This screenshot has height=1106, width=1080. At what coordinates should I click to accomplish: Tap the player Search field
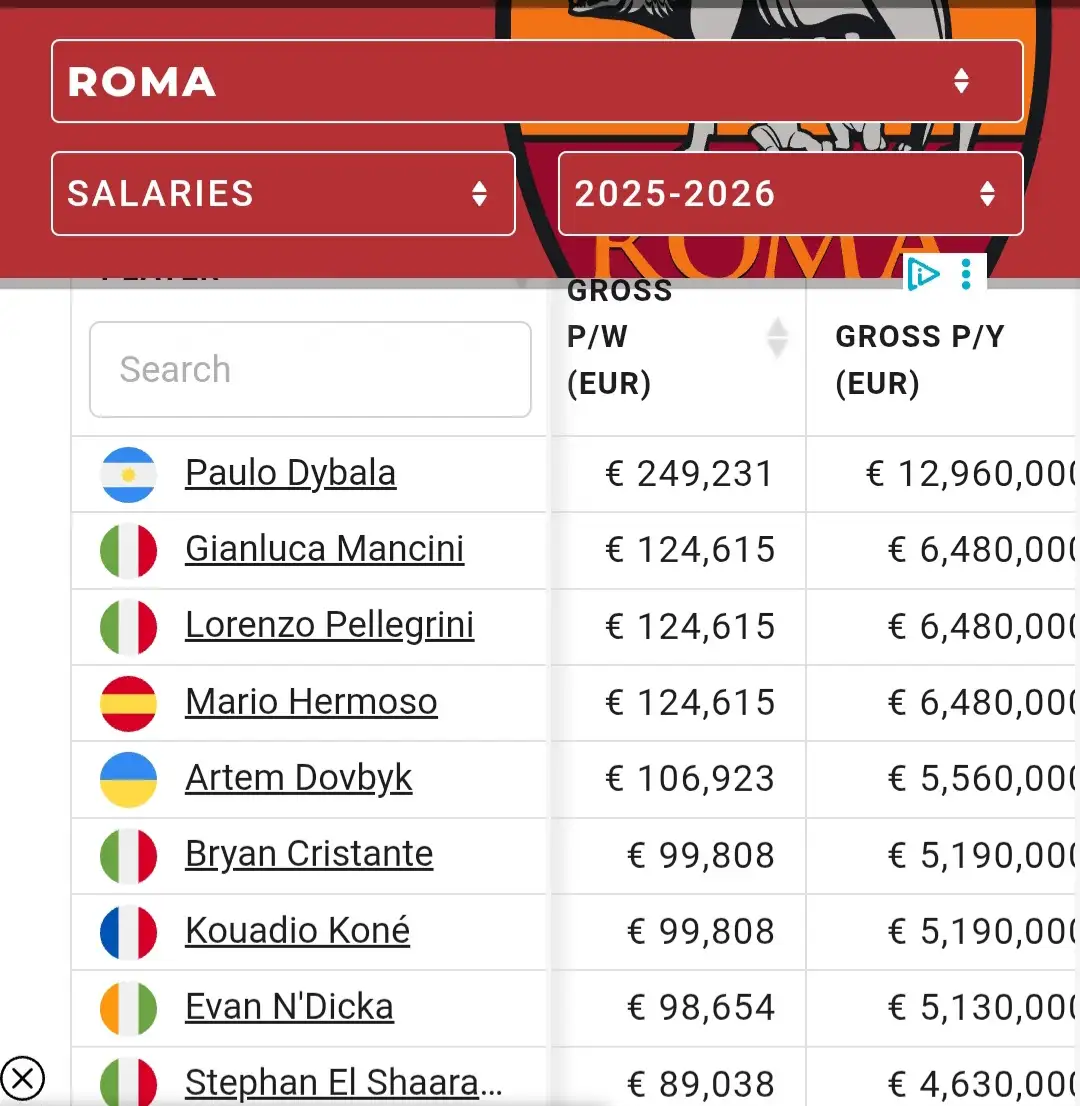coord(310,369)
